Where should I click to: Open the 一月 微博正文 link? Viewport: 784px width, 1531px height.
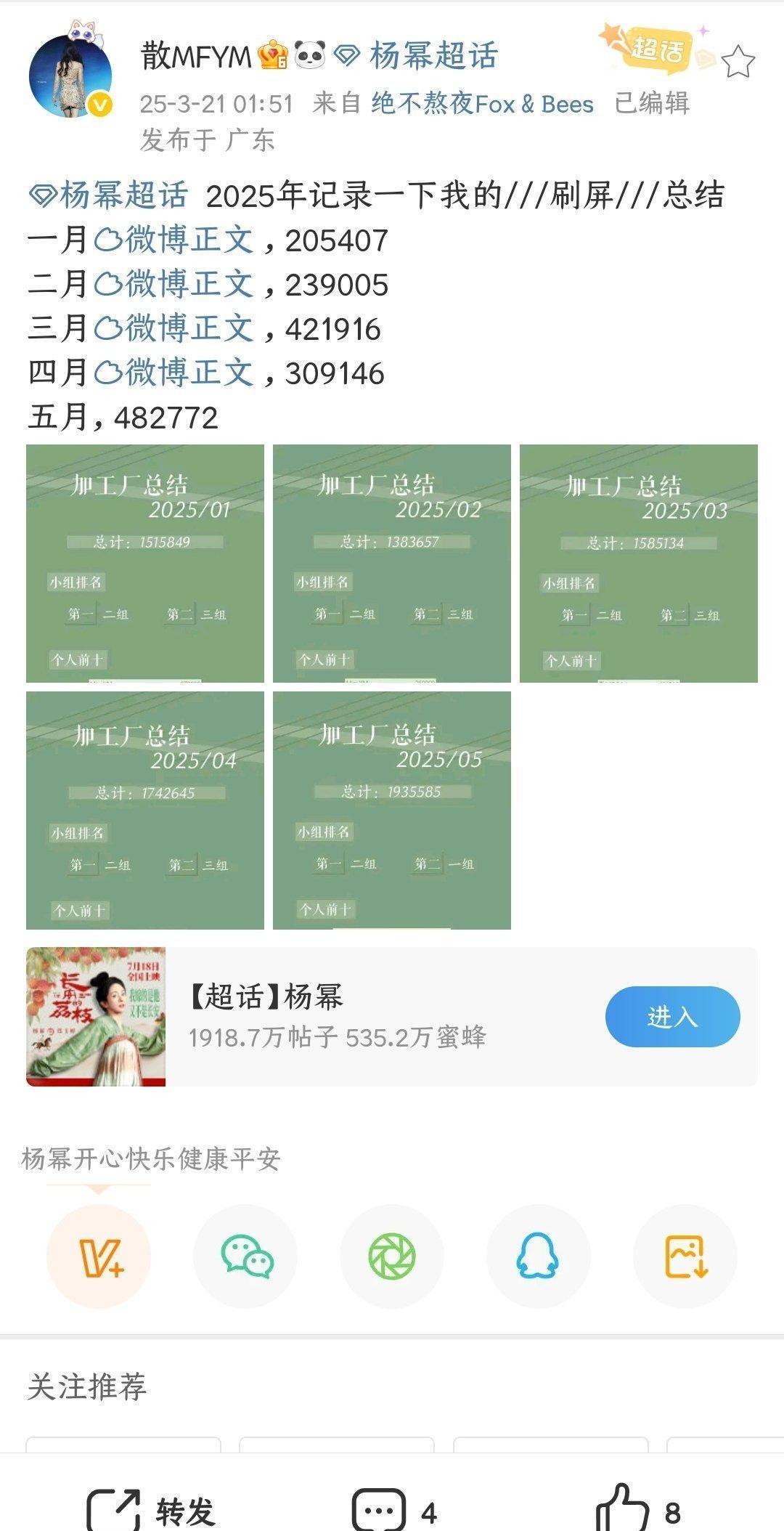pos(174,240)
